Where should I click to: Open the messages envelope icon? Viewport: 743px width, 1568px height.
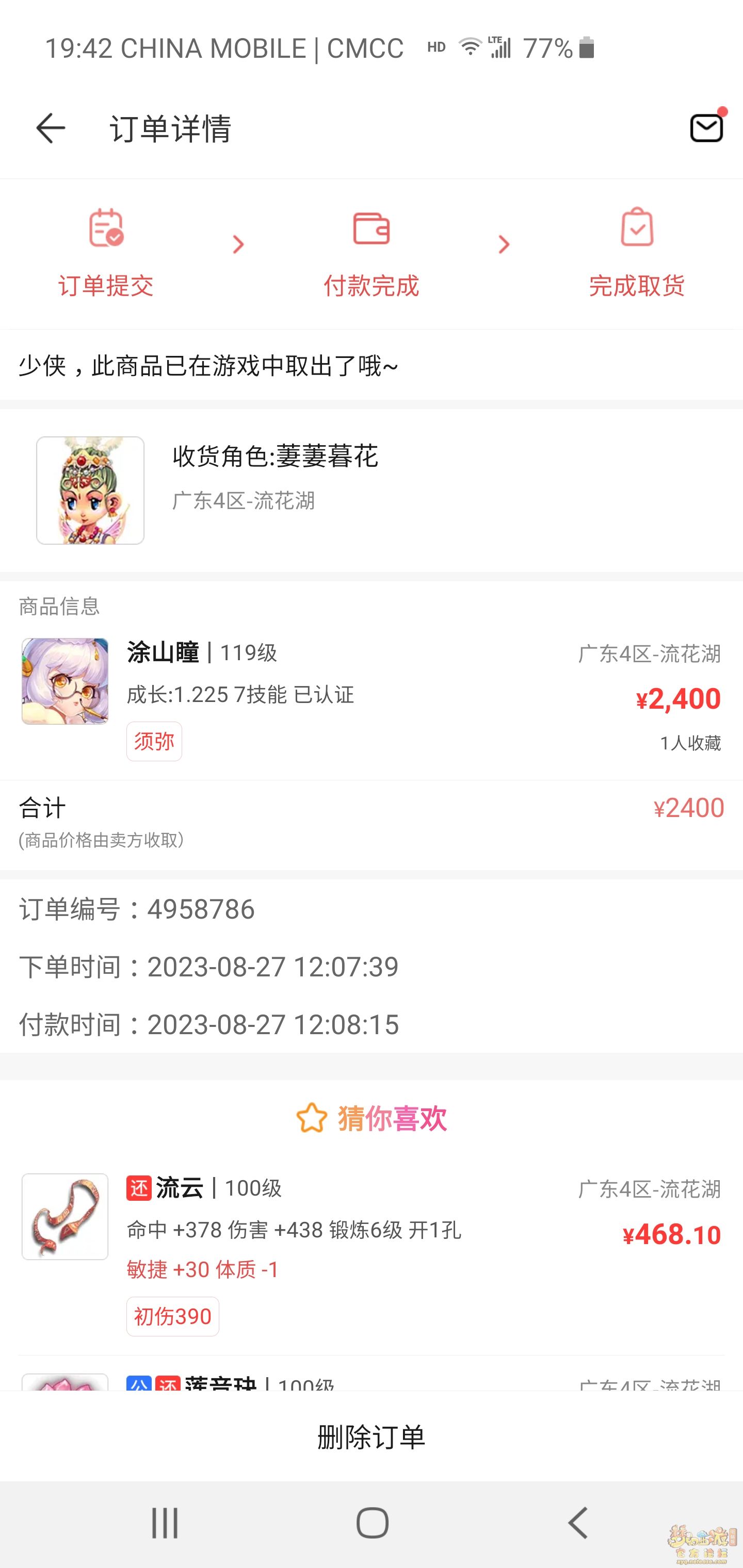click(x=706, y=128)
